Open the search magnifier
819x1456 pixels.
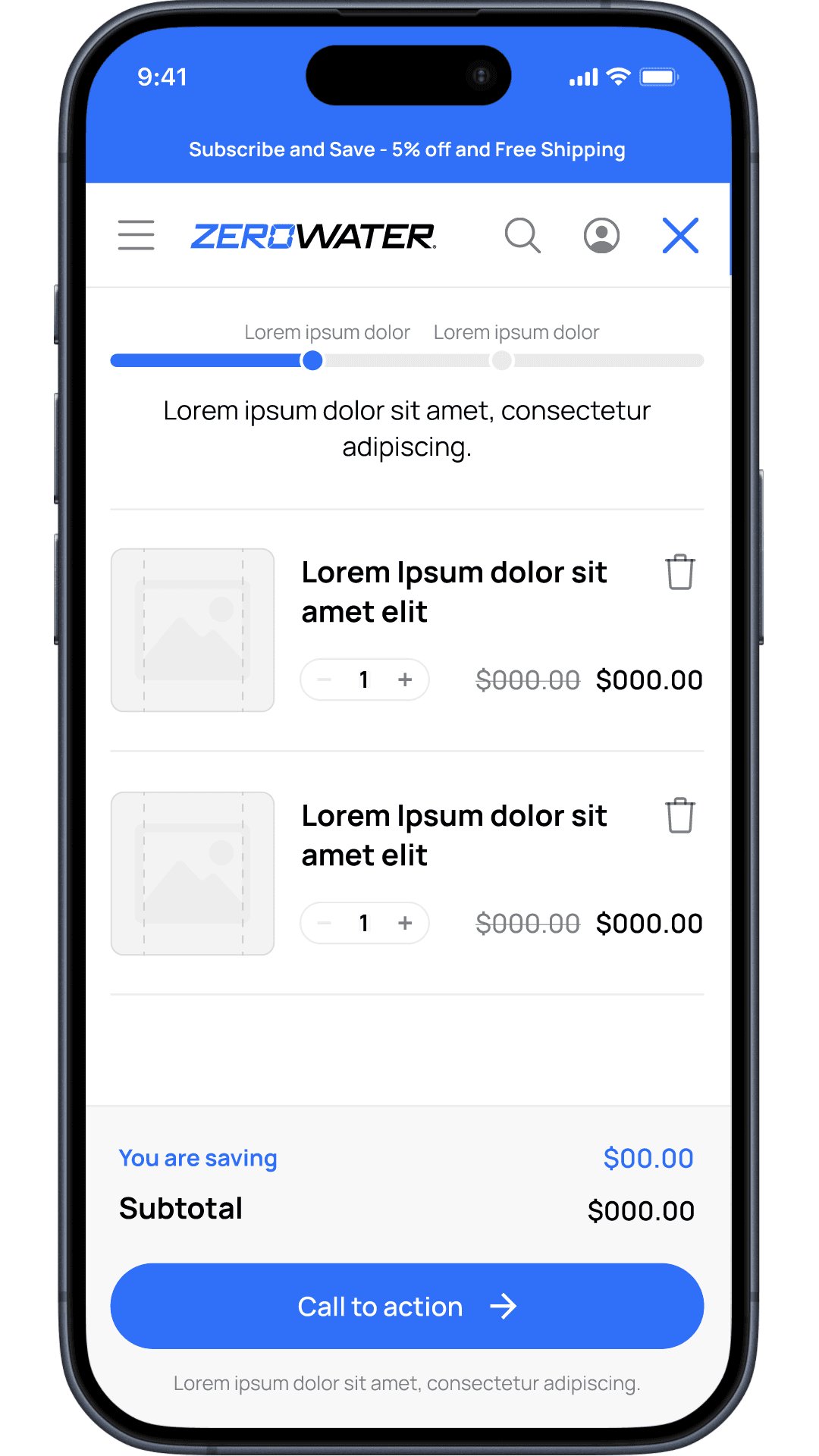(x=522, y=235)
